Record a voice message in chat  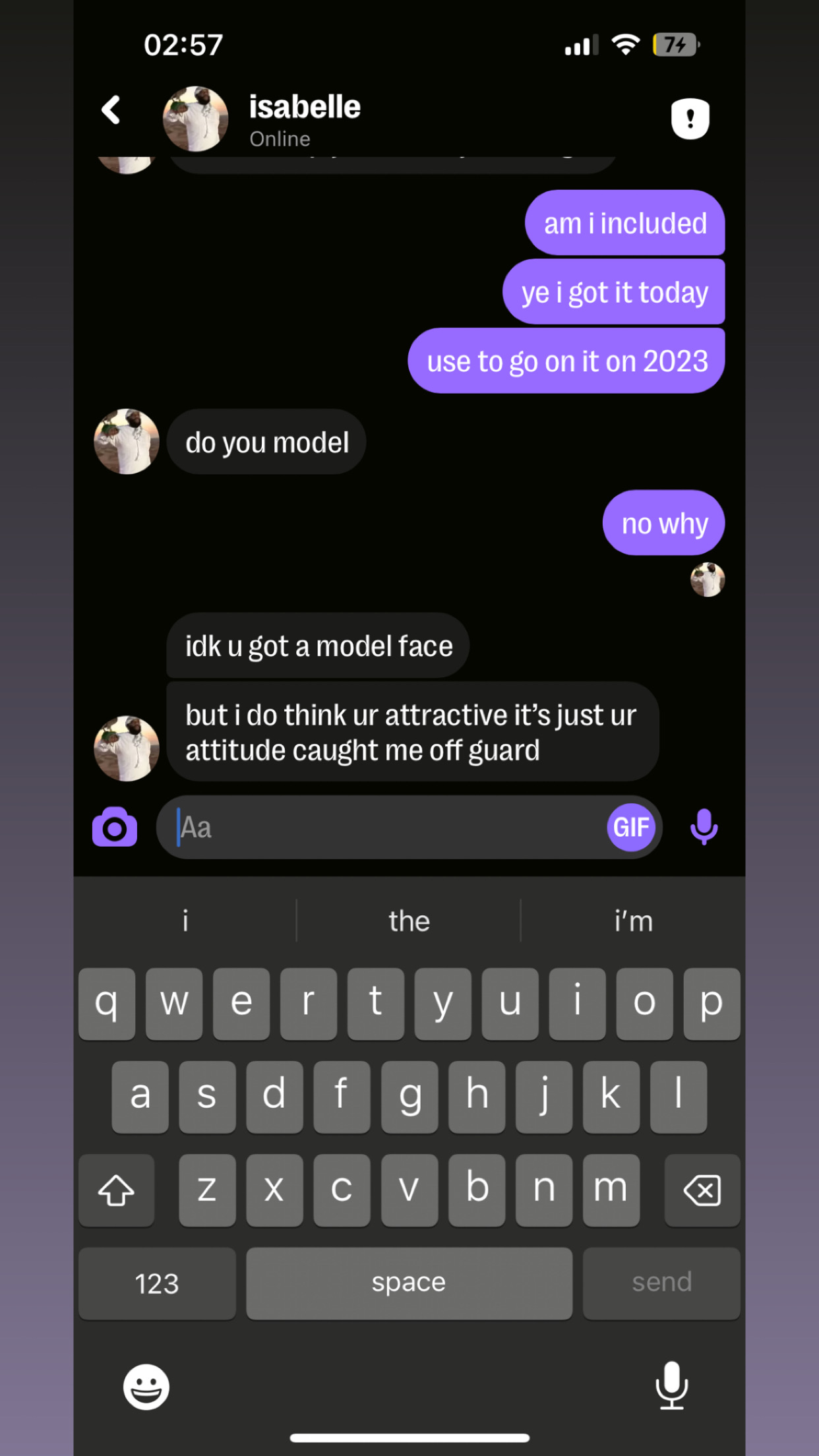coord(704,827)
